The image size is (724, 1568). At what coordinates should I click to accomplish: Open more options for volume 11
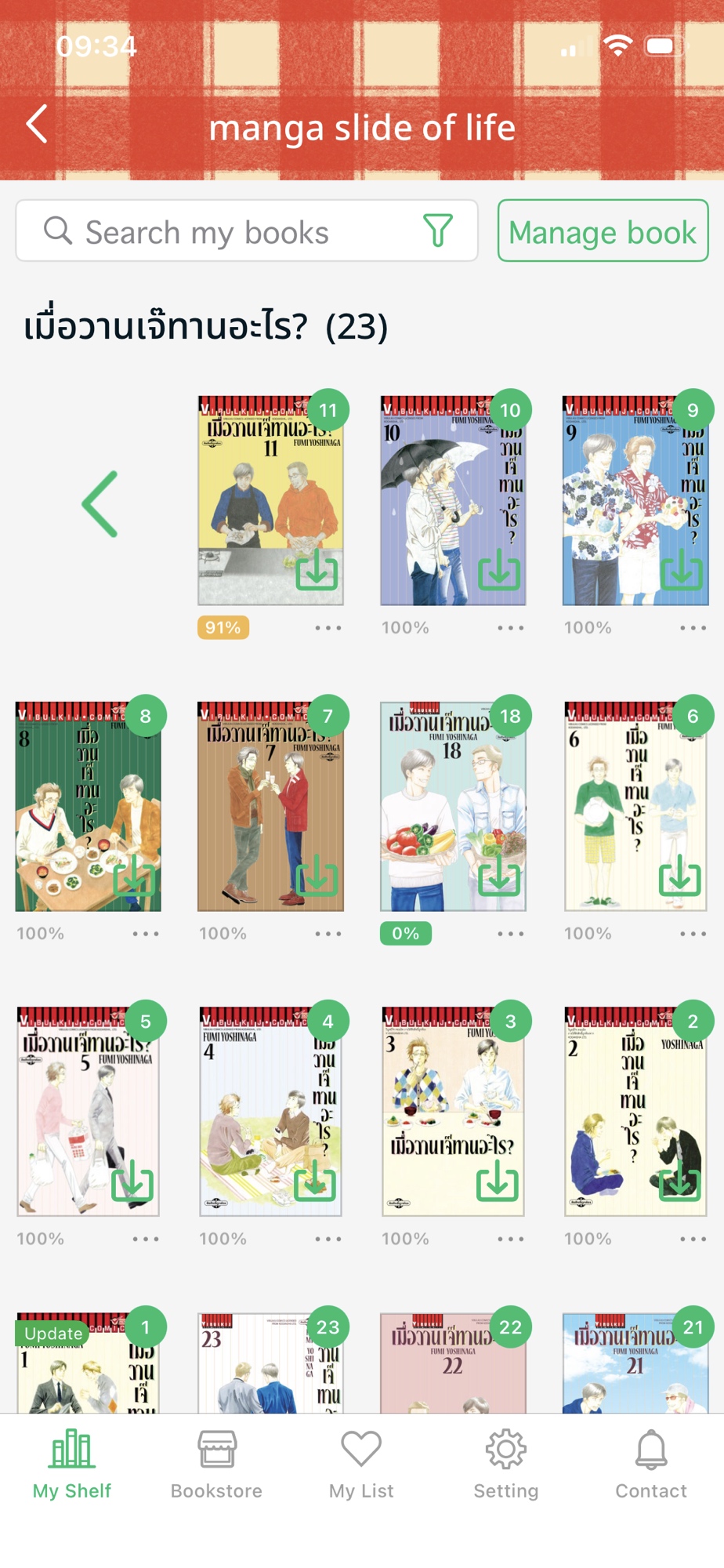tap(328, 628)
